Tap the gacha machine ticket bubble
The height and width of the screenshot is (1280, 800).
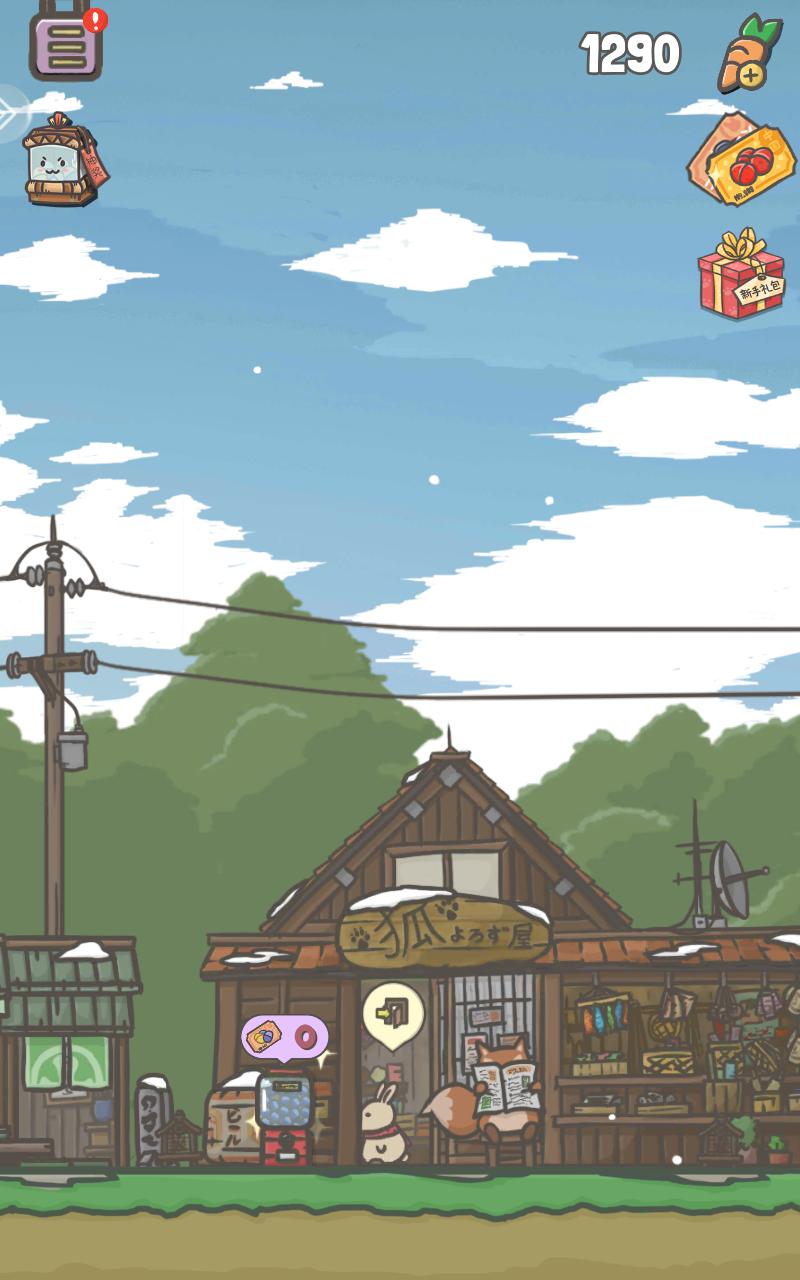[284, 1039]
